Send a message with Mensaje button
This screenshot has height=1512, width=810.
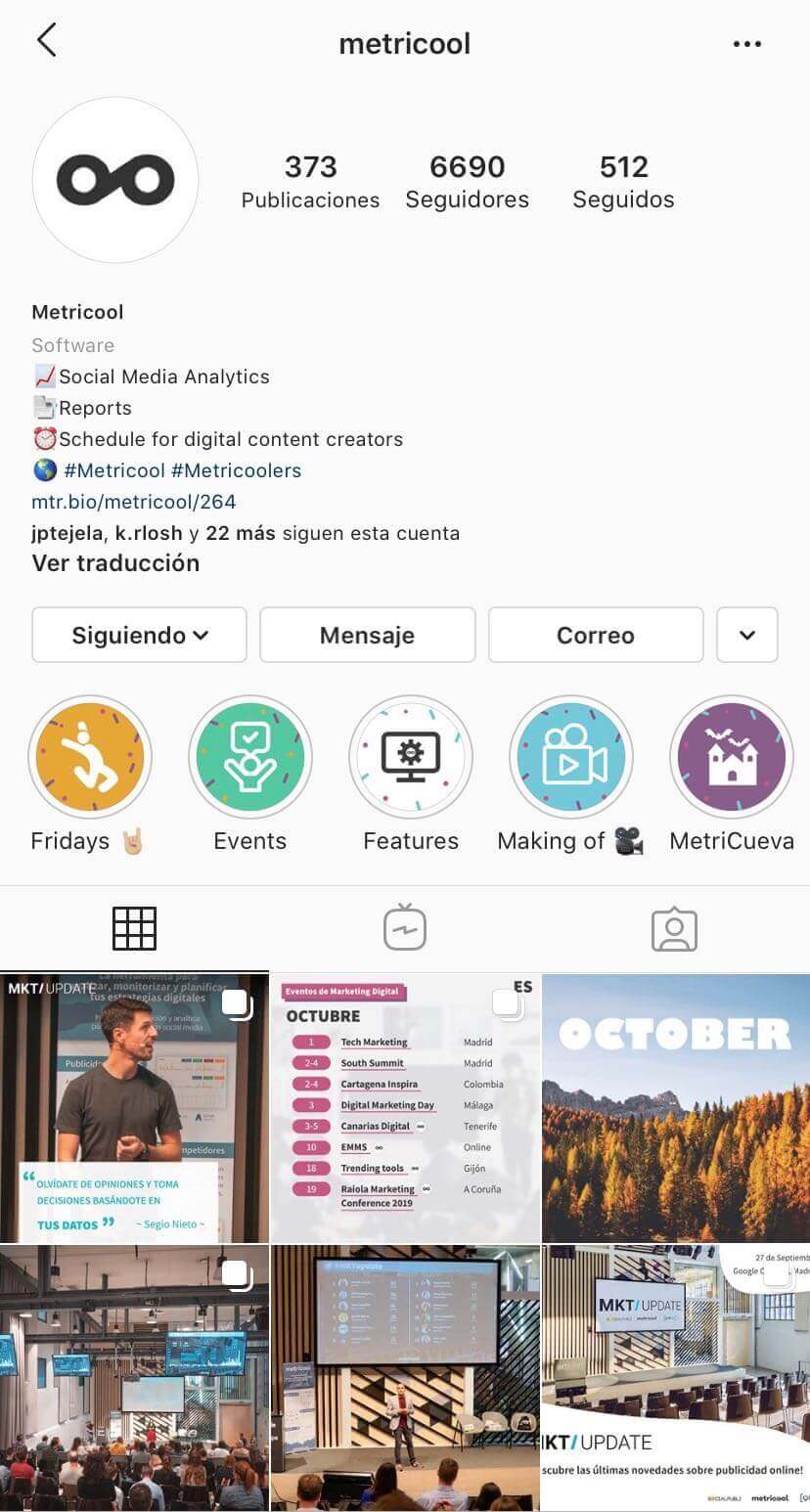coord(367,635)
